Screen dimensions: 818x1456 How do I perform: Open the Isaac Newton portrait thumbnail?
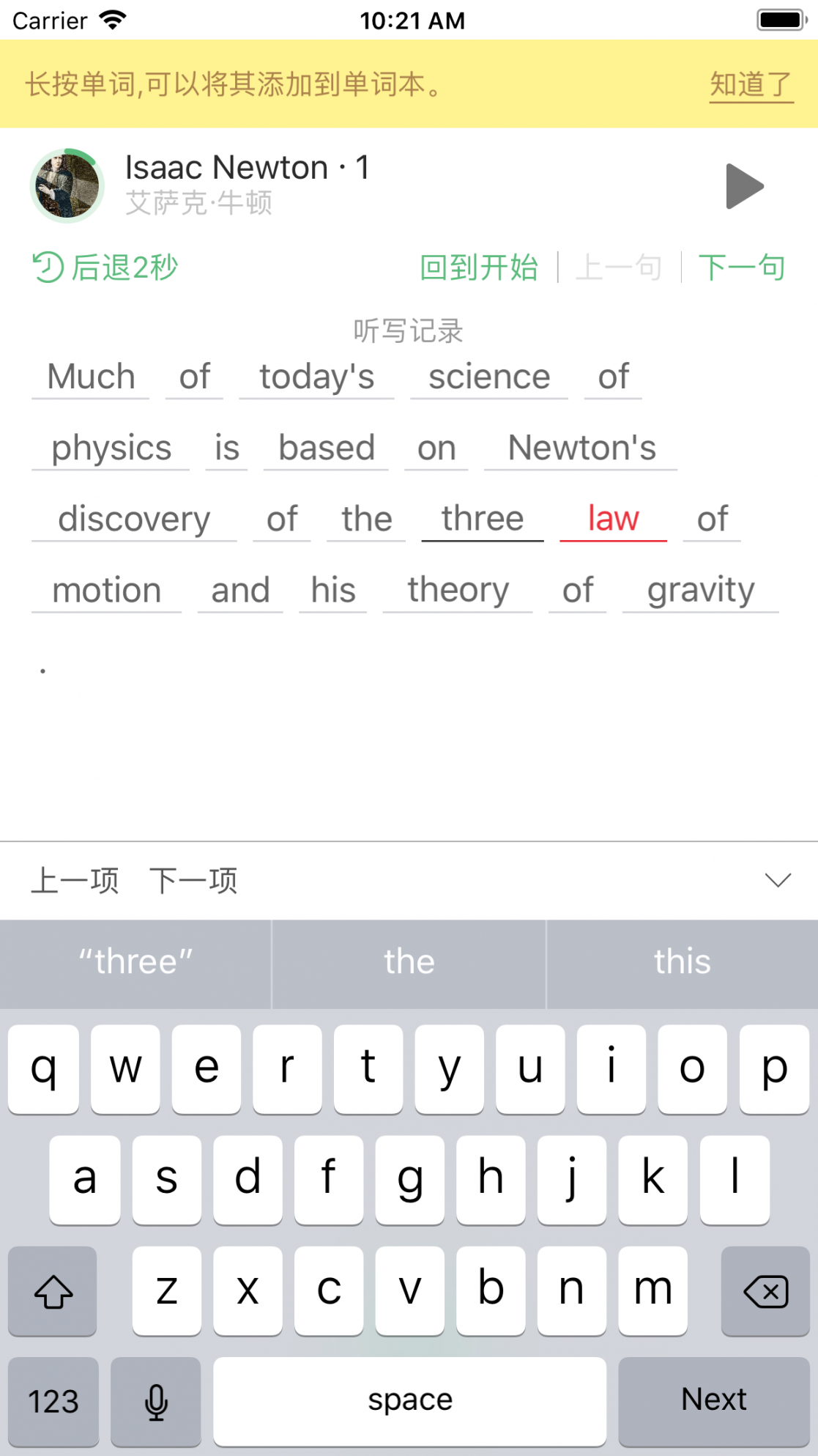point(67,185)
